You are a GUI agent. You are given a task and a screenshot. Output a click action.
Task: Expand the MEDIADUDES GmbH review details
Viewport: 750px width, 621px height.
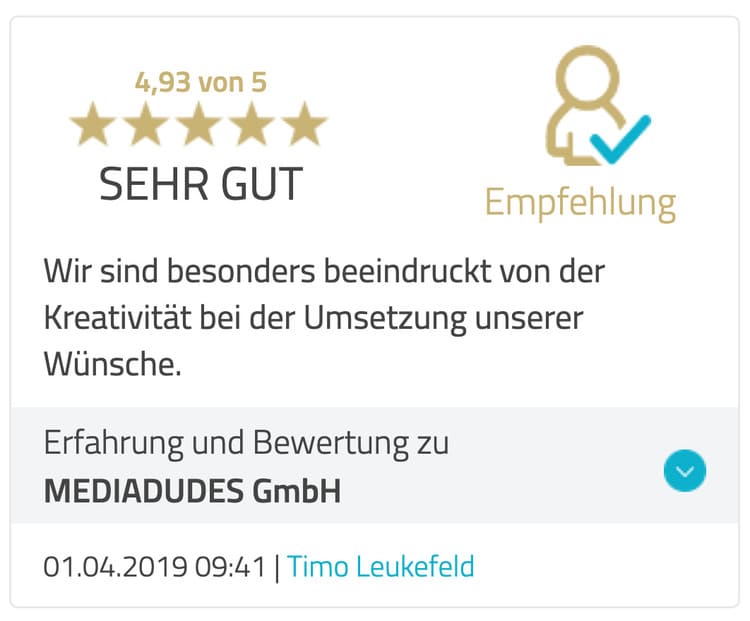684,468
